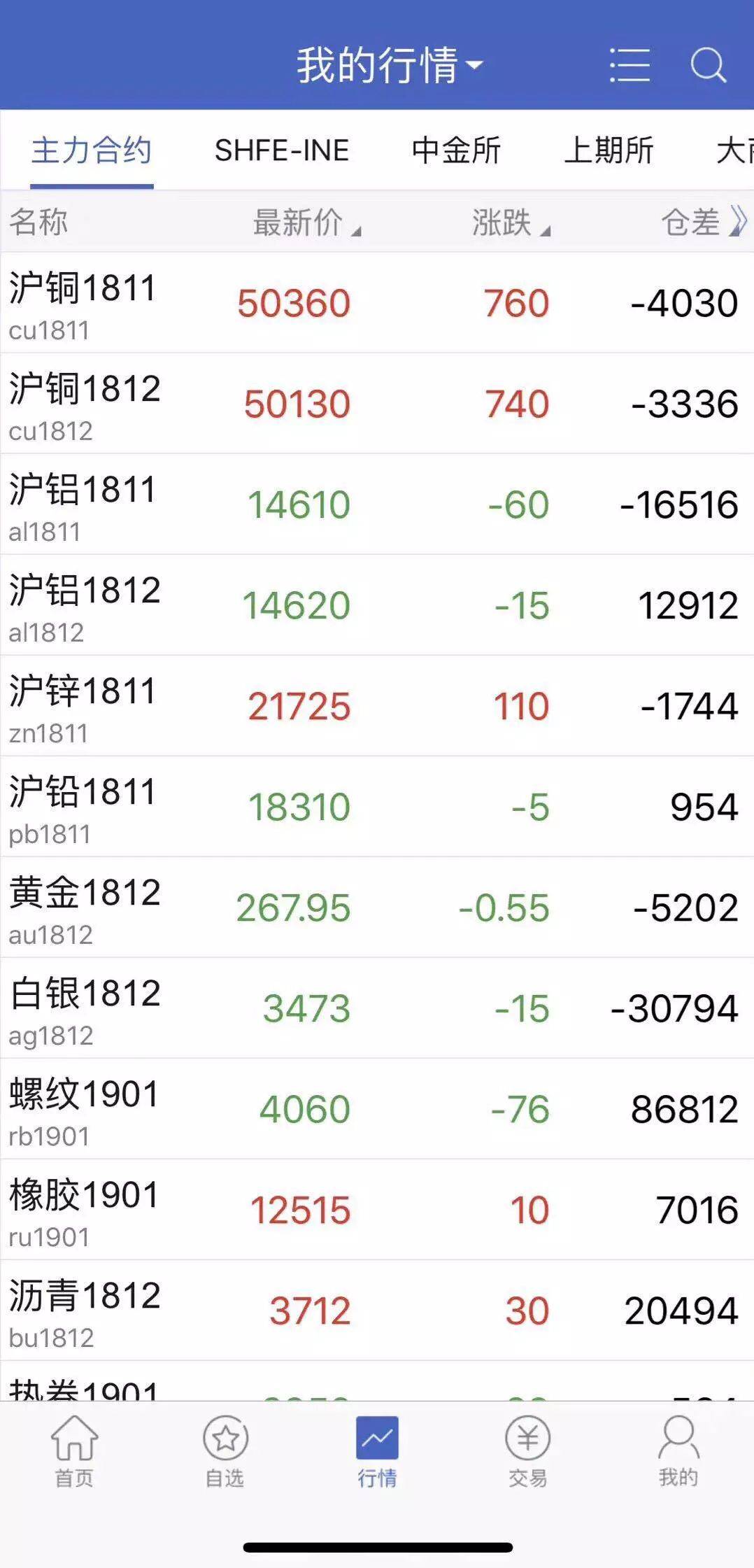Open the 螺纹1901 contract row
Viewport: 754px width, 1568px height.
377,1109
